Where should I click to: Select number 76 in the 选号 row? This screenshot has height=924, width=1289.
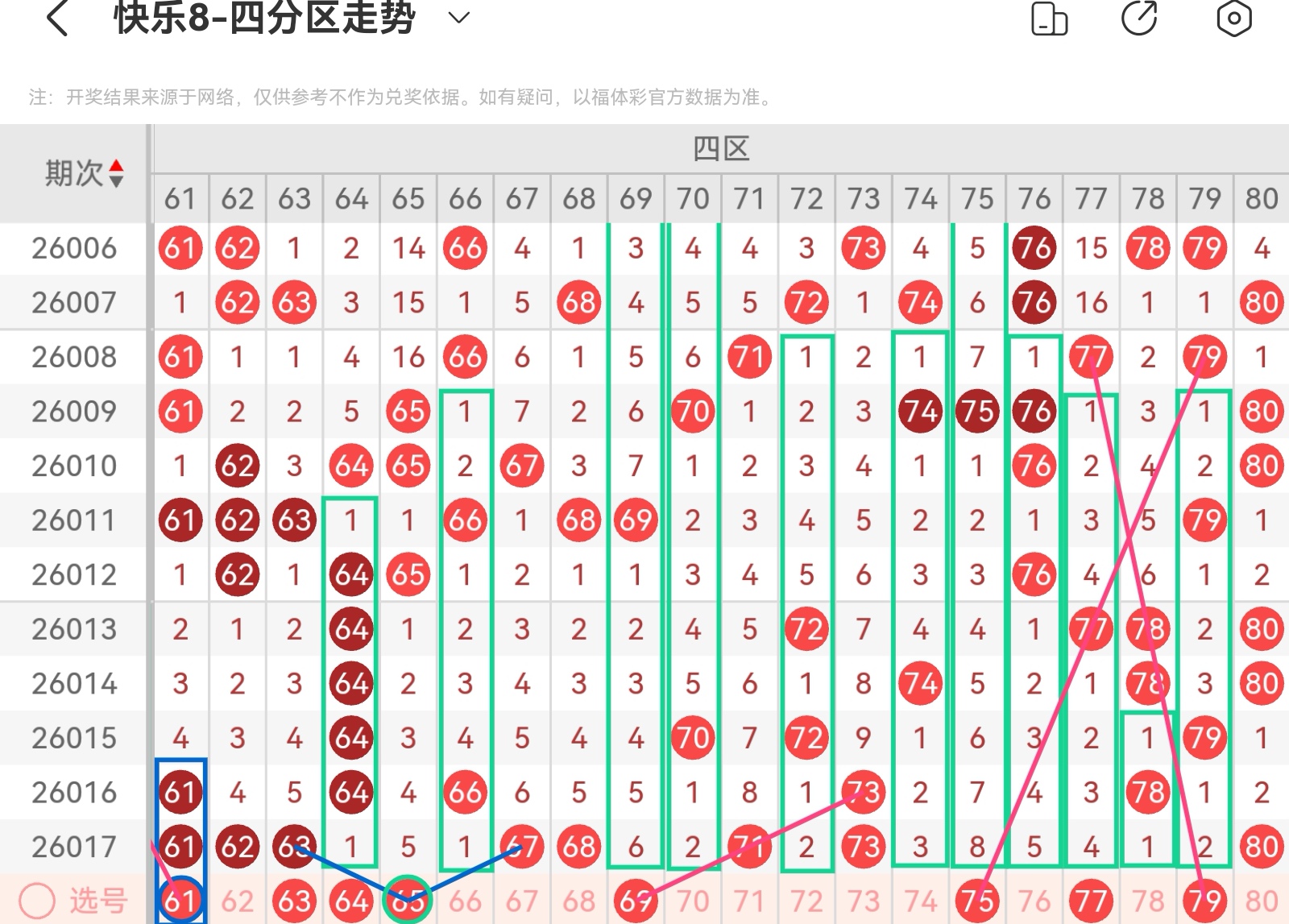point(1034,901)
